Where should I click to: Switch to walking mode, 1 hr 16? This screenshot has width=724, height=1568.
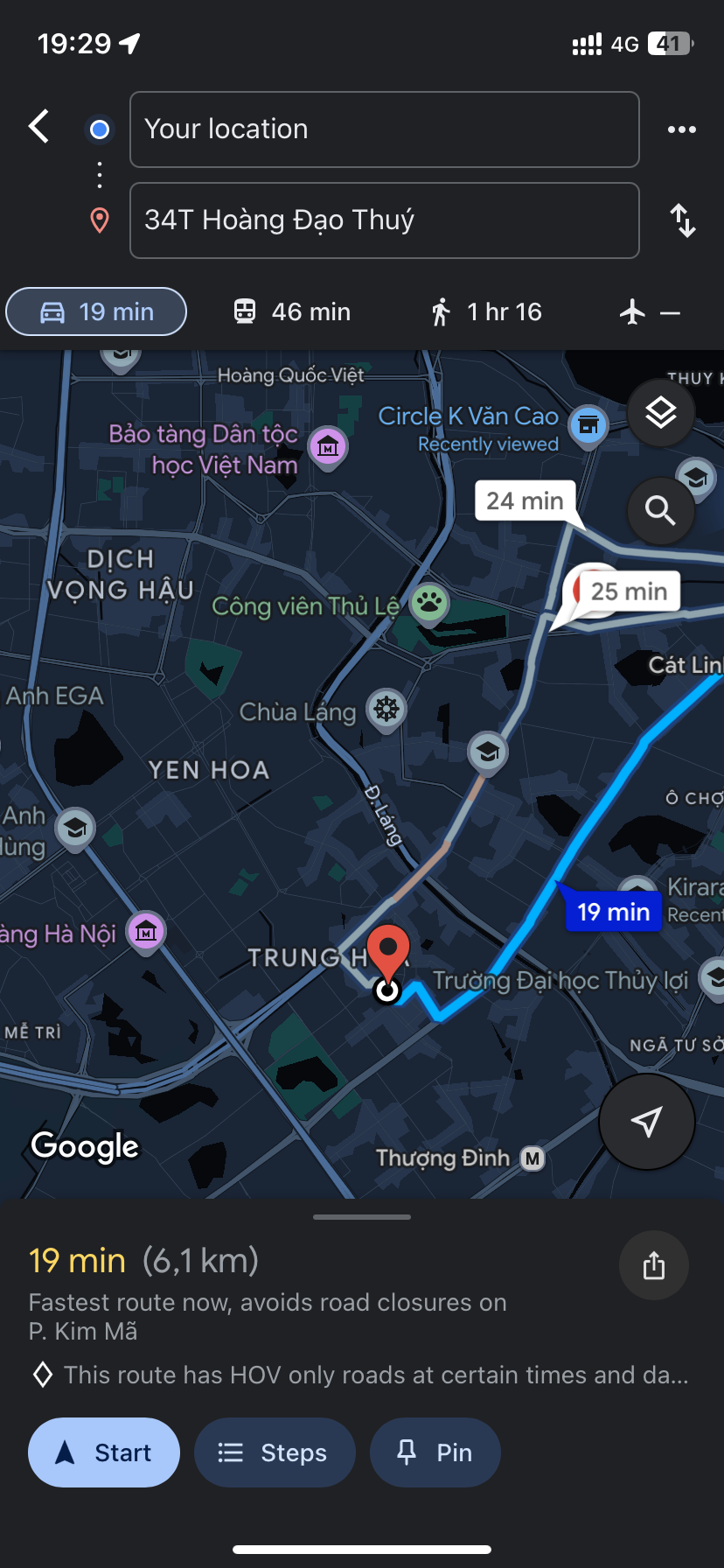[x=486, y=311]
